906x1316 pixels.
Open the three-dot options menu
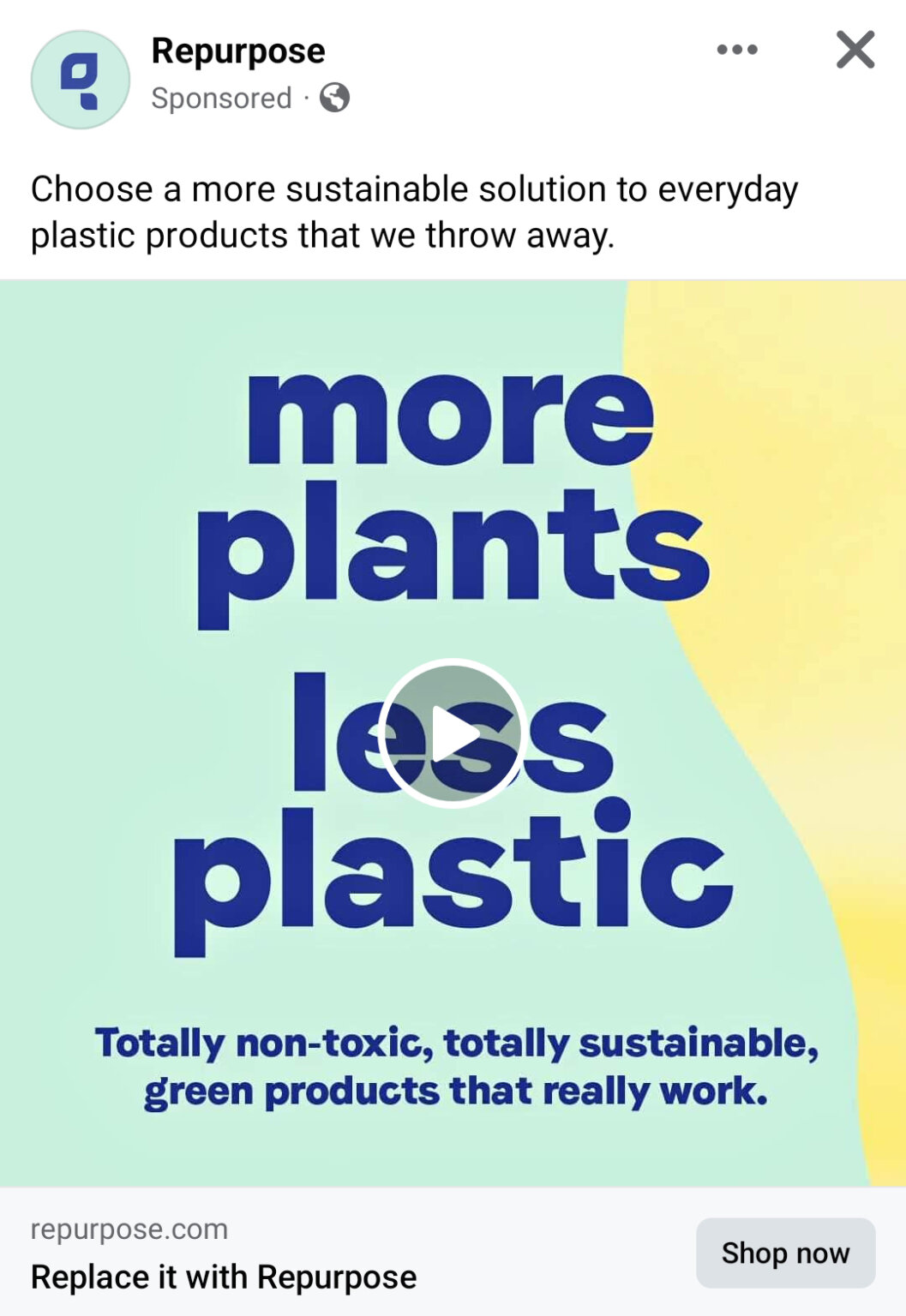coord(736,50)
